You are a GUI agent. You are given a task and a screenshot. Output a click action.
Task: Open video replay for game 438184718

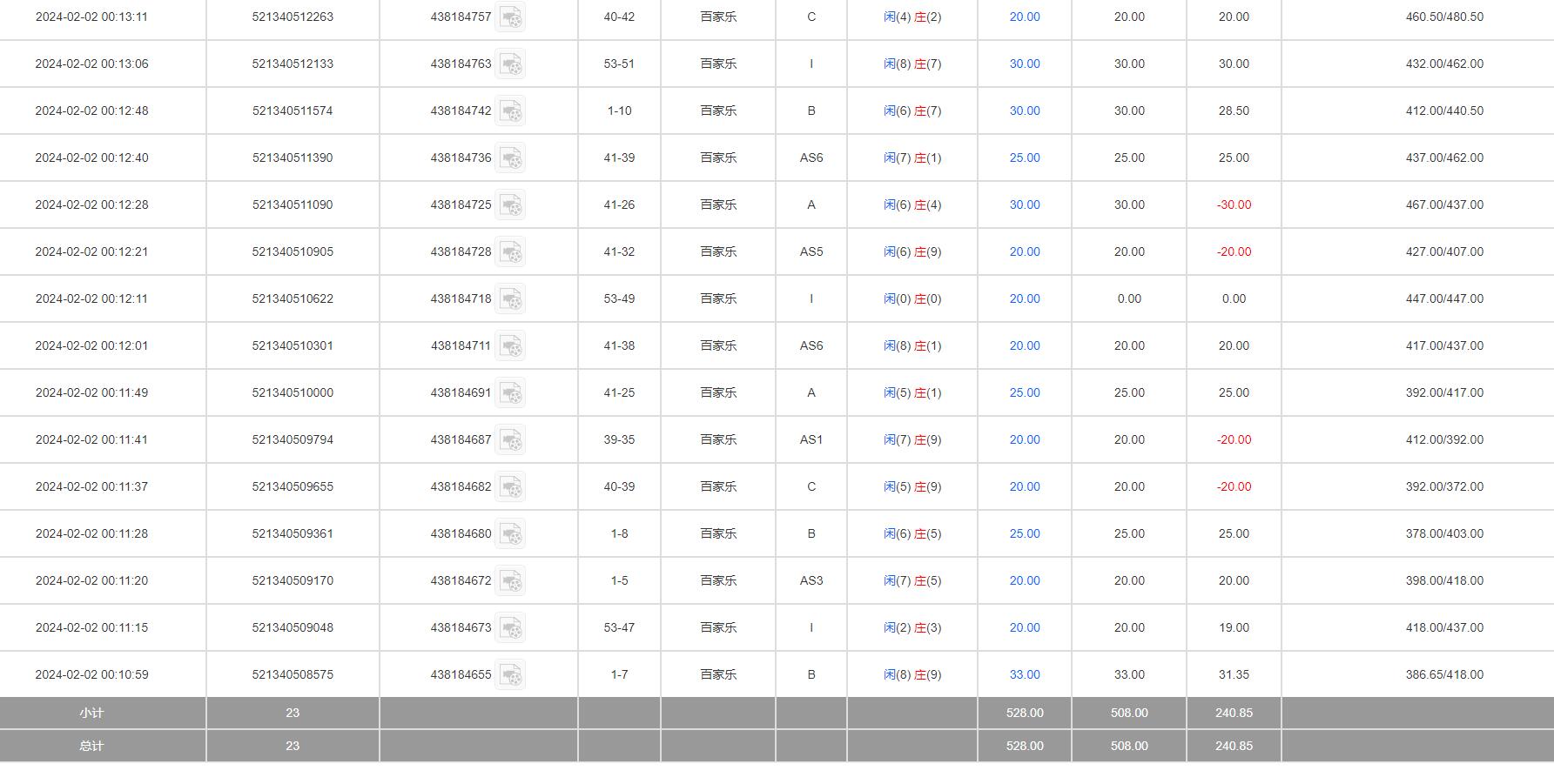510,299
